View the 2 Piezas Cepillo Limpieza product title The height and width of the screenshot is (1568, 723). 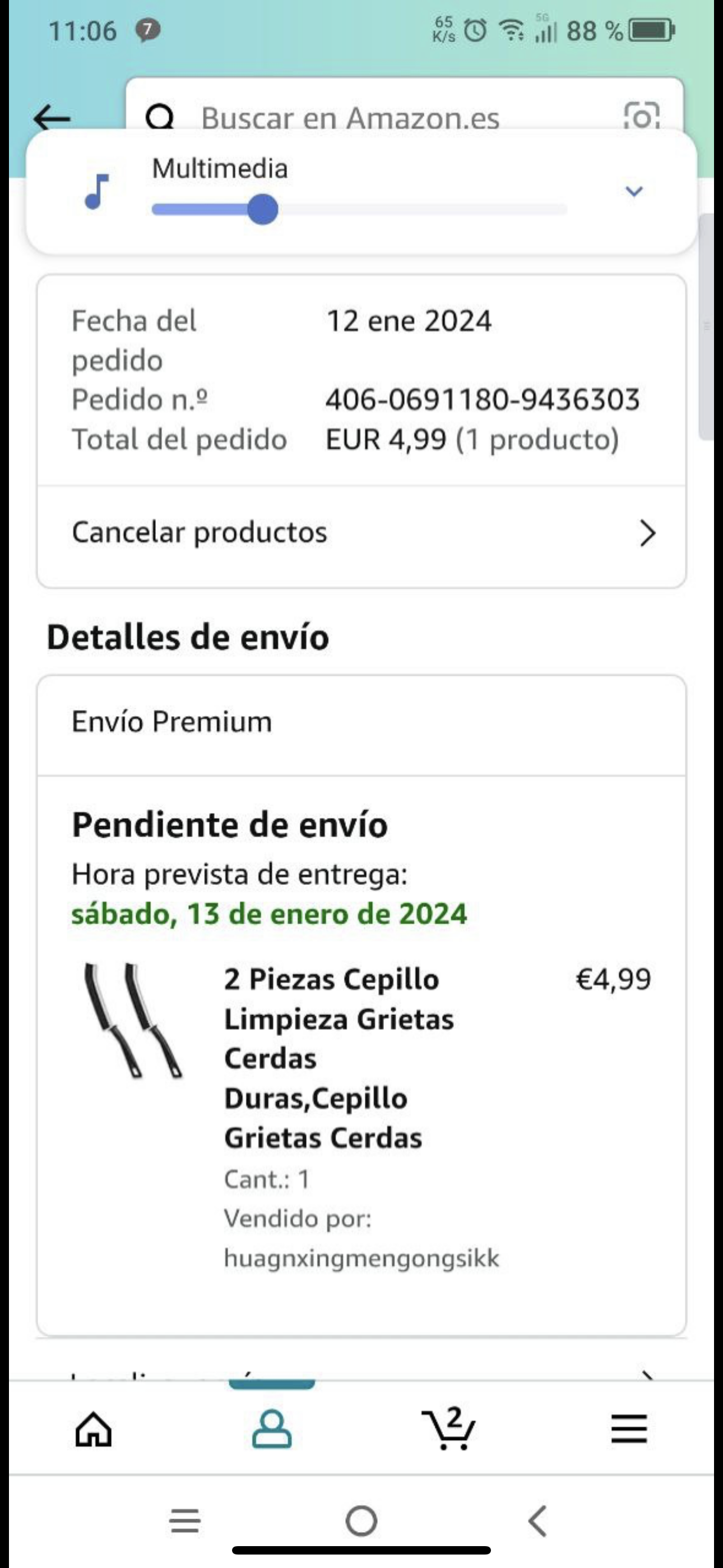(x=339, y=1058)
